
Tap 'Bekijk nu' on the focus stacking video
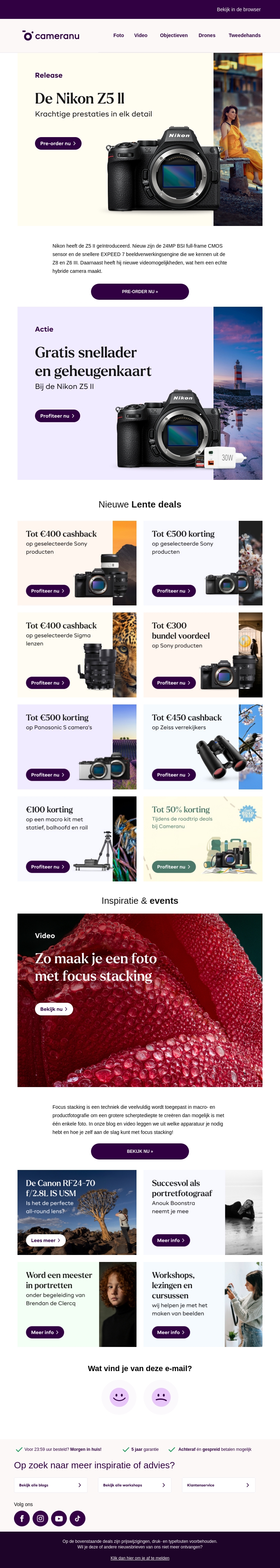(x=54, y=1009)
